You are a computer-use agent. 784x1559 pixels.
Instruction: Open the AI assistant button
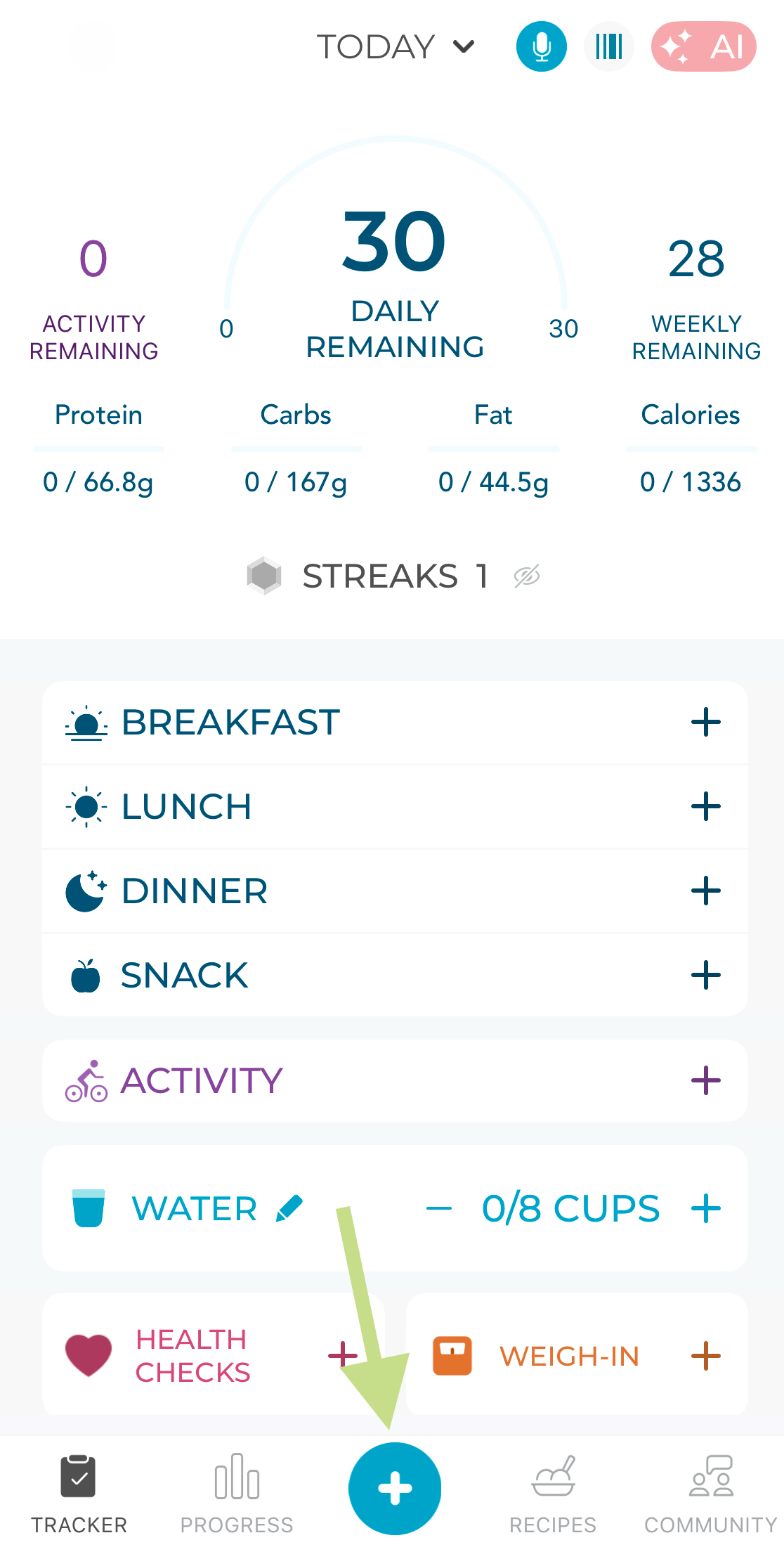coord(703,47)
